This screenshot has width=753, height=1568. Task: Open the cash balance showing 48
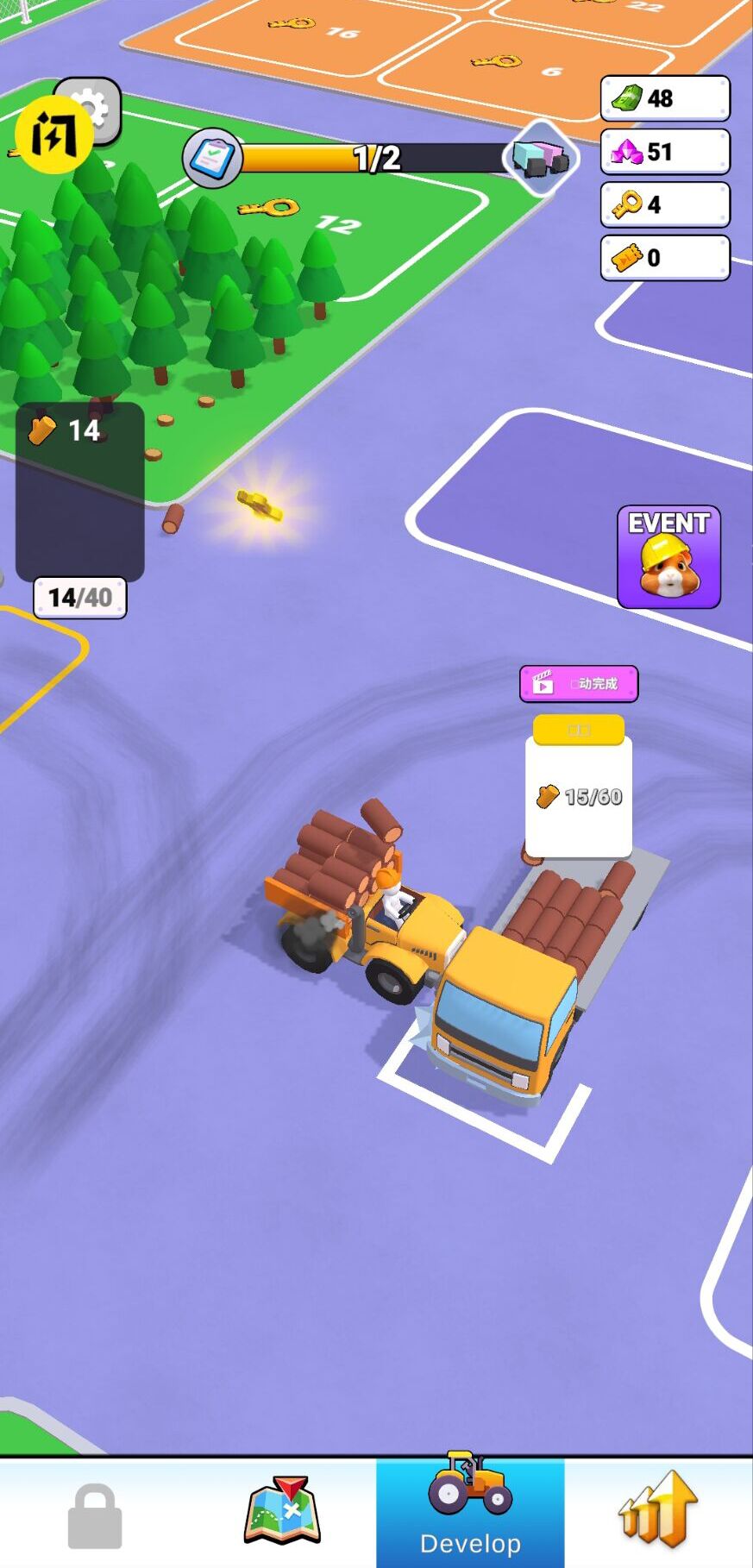coord(664,98)
